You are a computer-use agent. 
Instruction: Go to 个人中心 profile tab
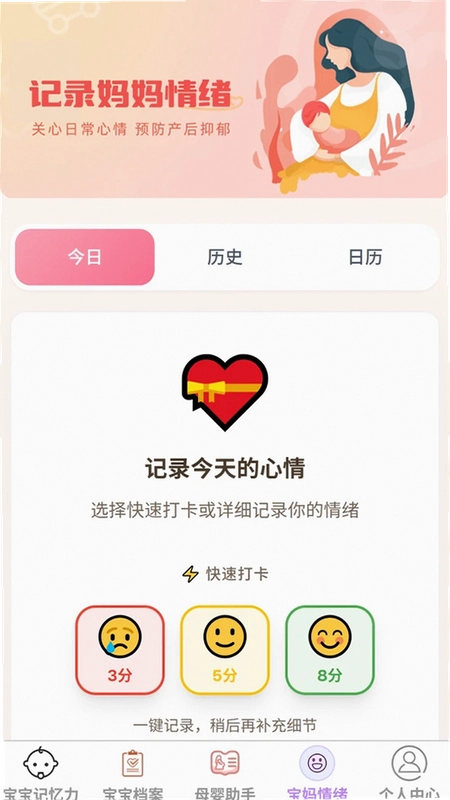pyautogui.click(x=409, y=771)
